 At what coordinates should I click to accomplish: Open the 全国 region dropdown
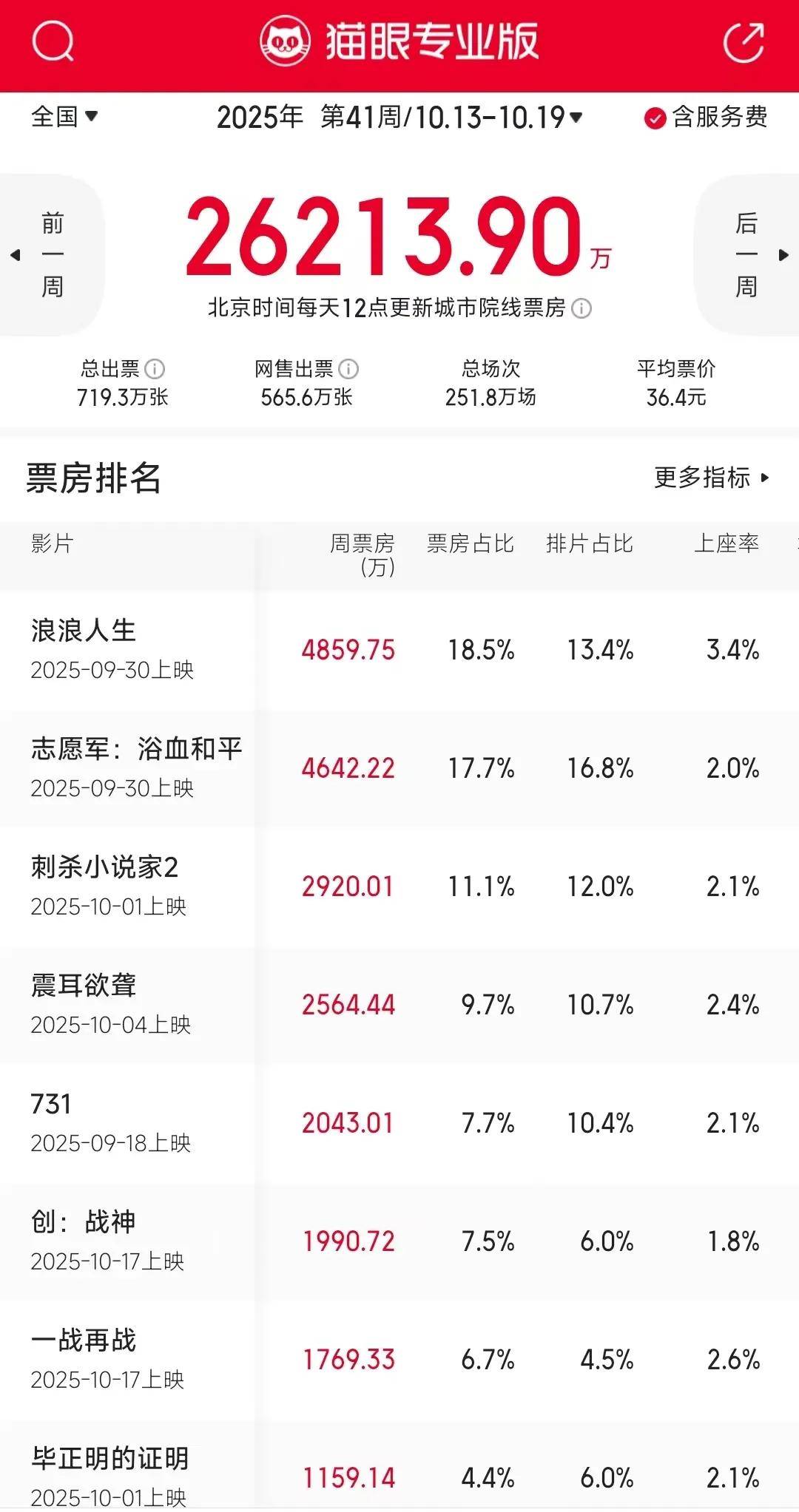coord(64,117)
